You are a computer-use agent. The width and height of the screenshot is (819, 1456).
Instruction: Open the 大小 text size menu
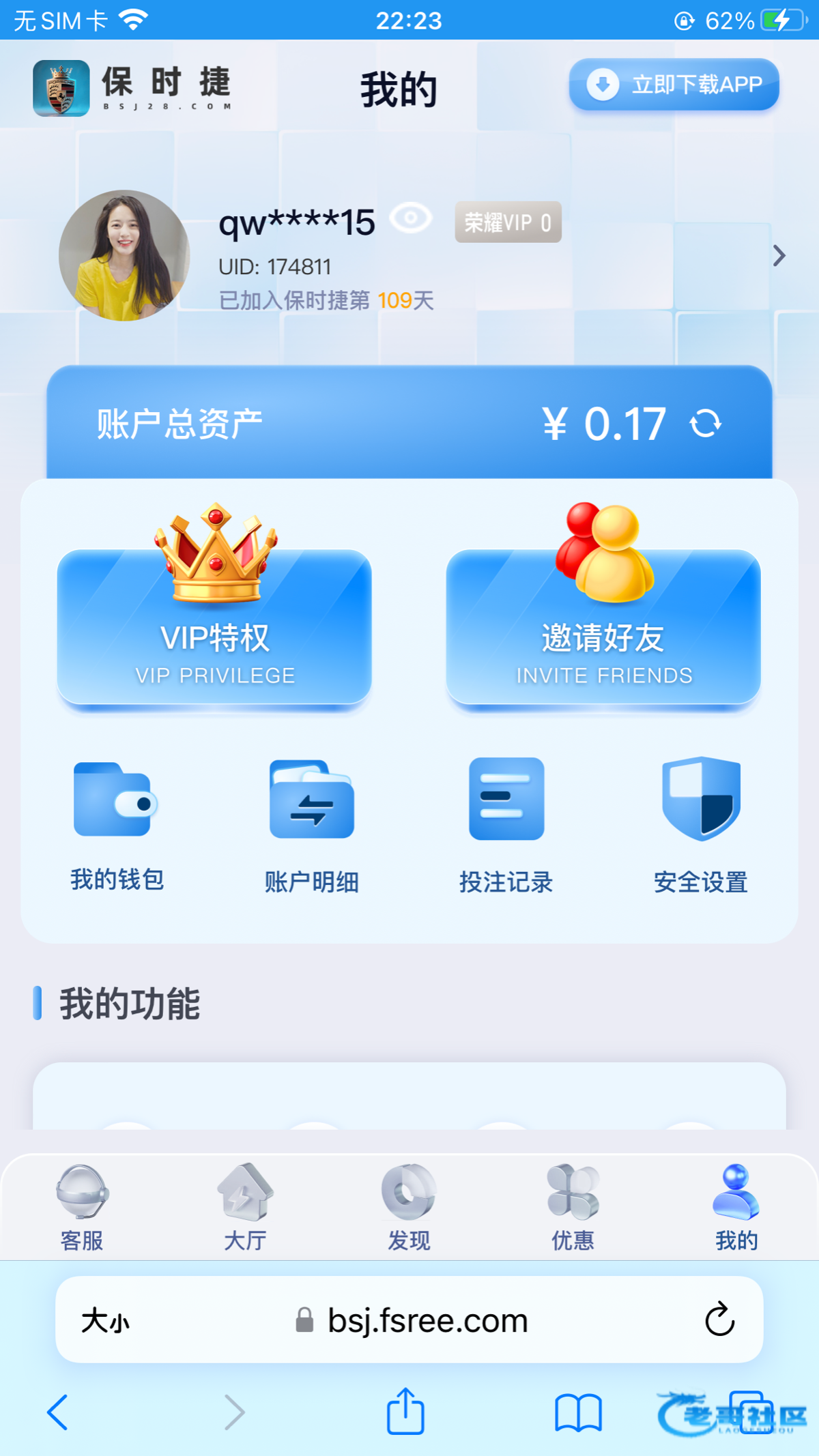point(105,1321)
